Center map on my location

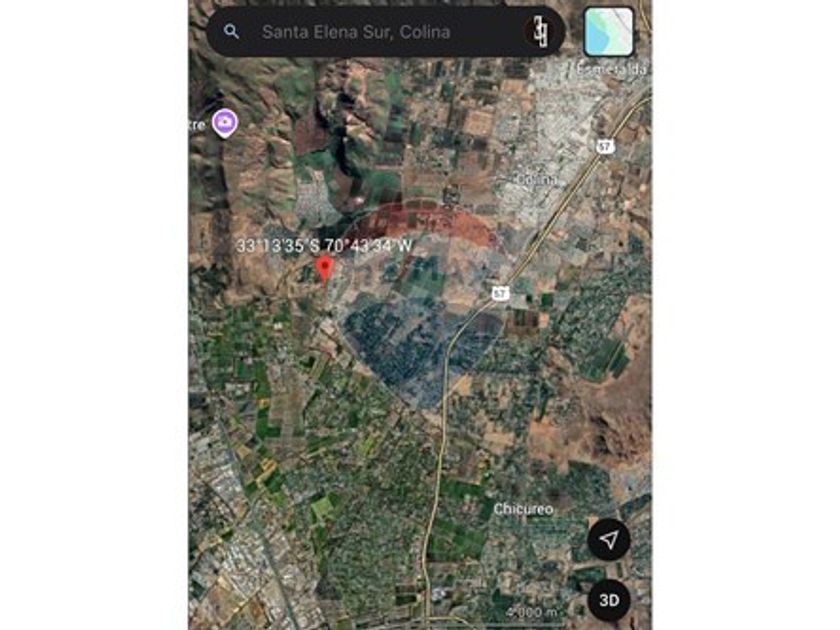[609, 540]
